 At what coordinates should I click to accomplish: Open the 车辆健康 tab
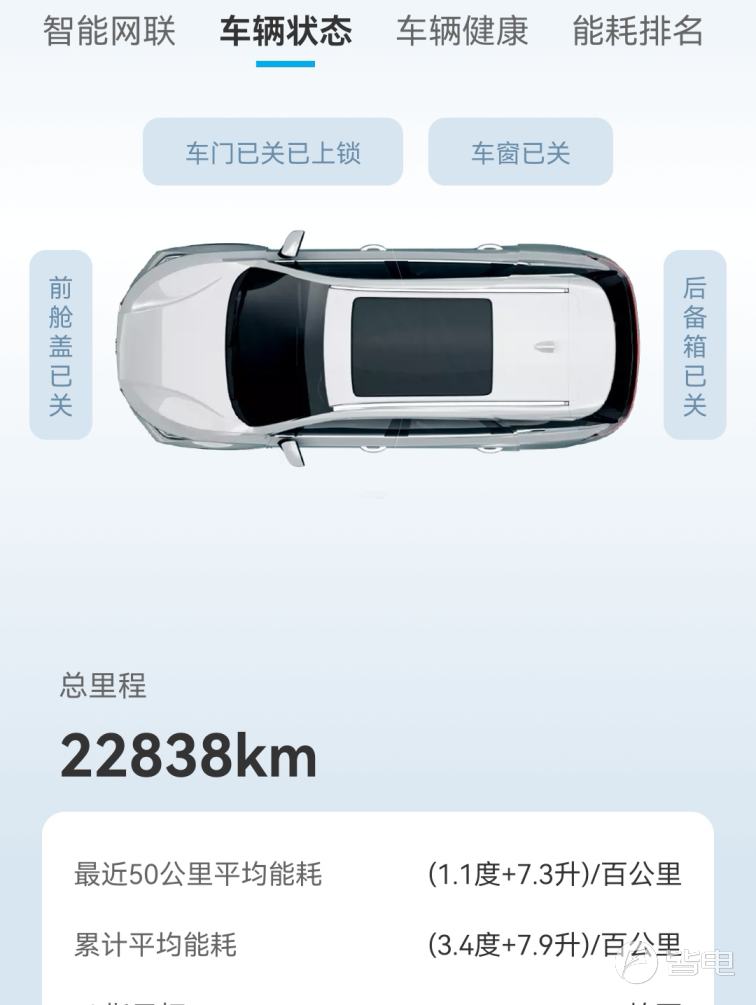(x=461, y=30)
